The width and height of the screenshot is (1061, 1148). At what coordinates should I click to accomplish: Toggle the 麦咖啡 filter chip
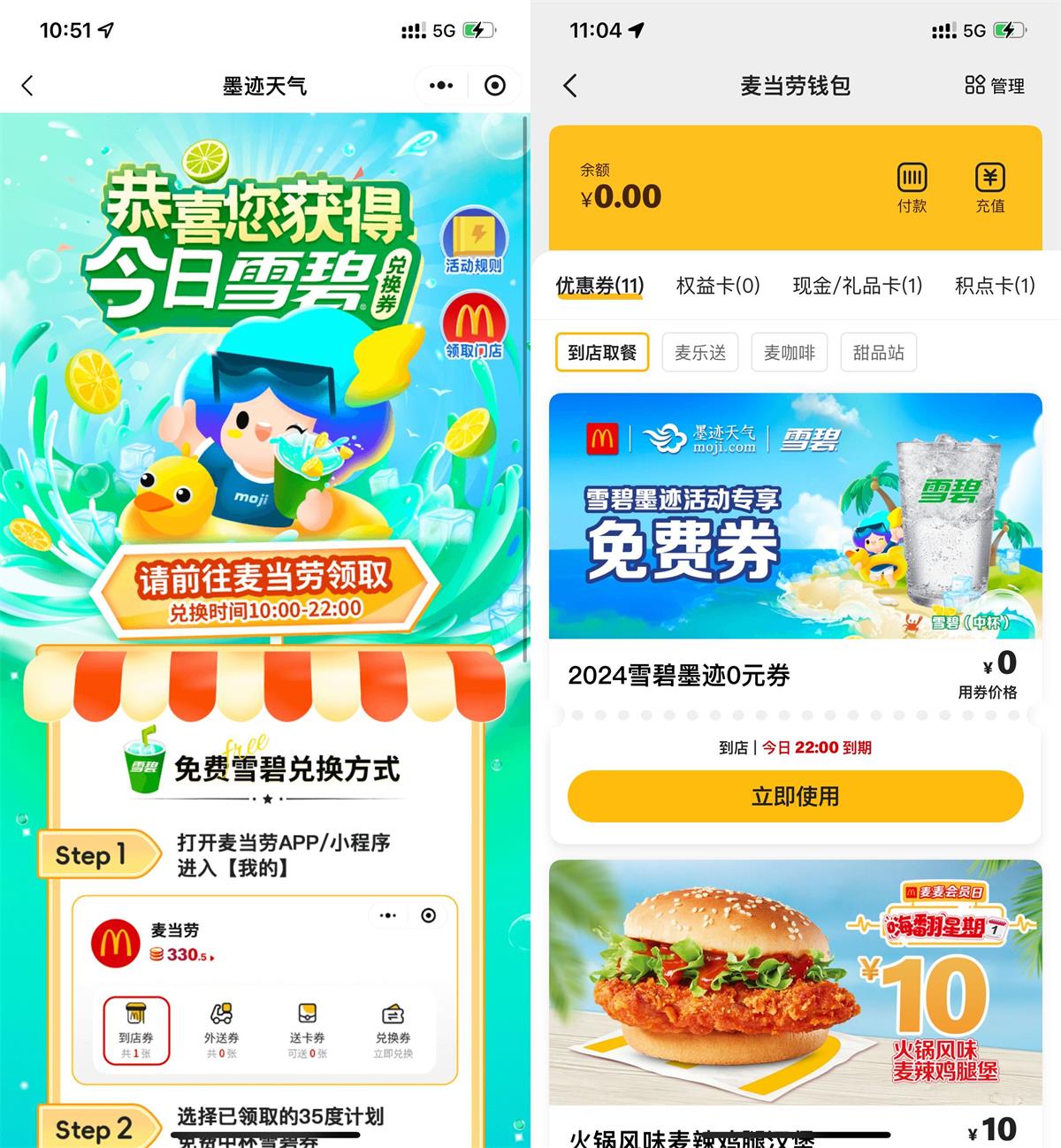click(x=789, y=352)
